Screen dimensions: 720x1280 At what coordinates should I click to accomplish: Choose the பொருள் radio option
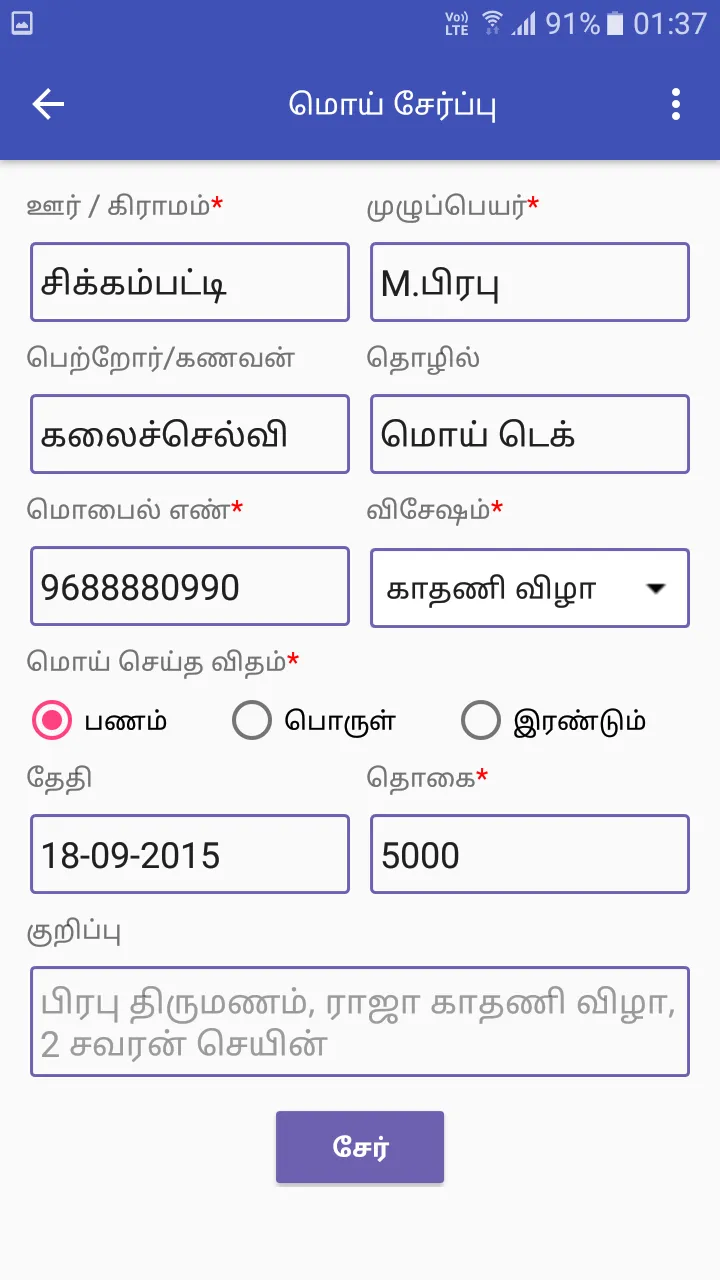tap(252, 720)
